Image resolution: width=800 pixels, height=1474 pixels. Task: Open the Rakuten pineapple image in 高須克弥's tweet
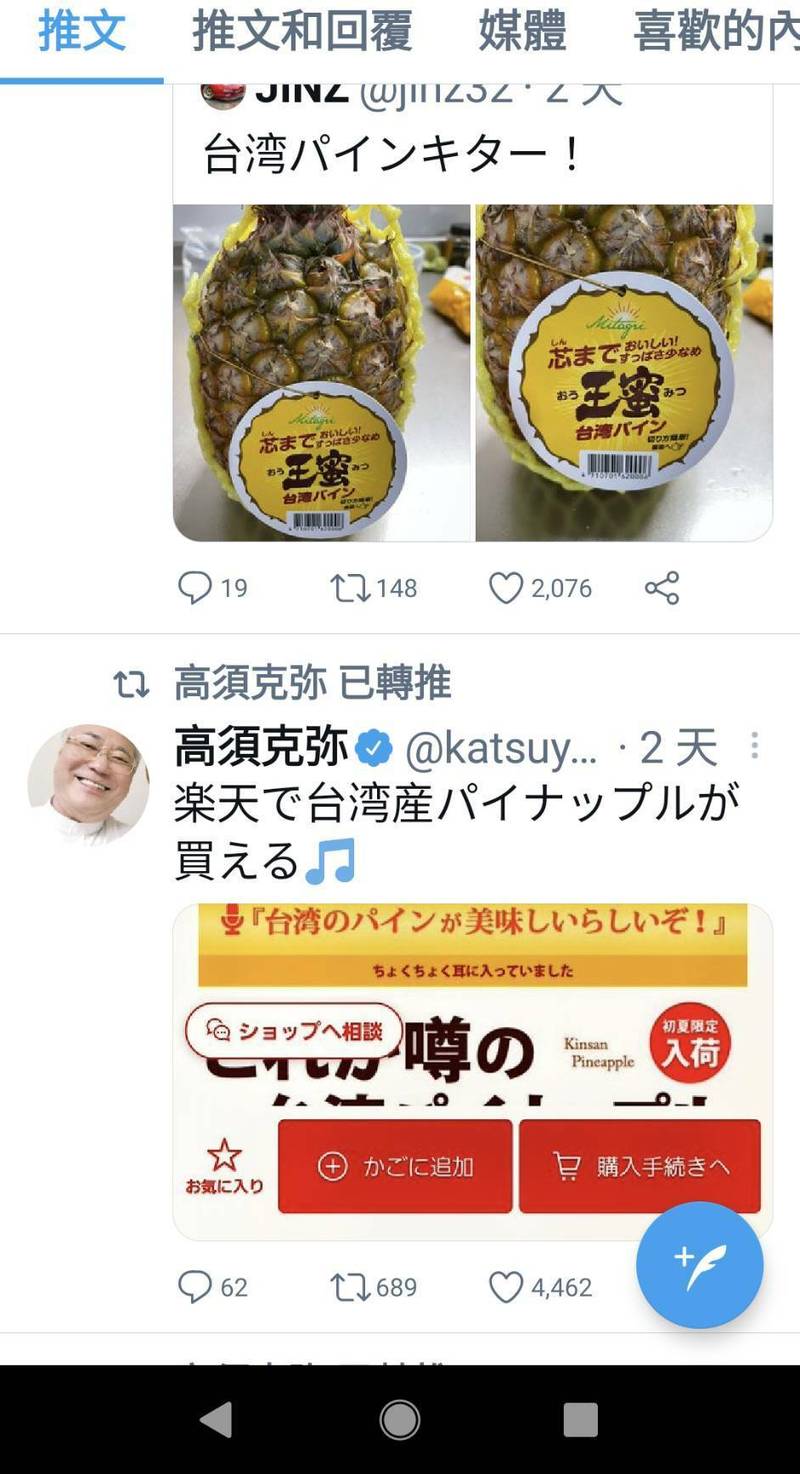472,1010
